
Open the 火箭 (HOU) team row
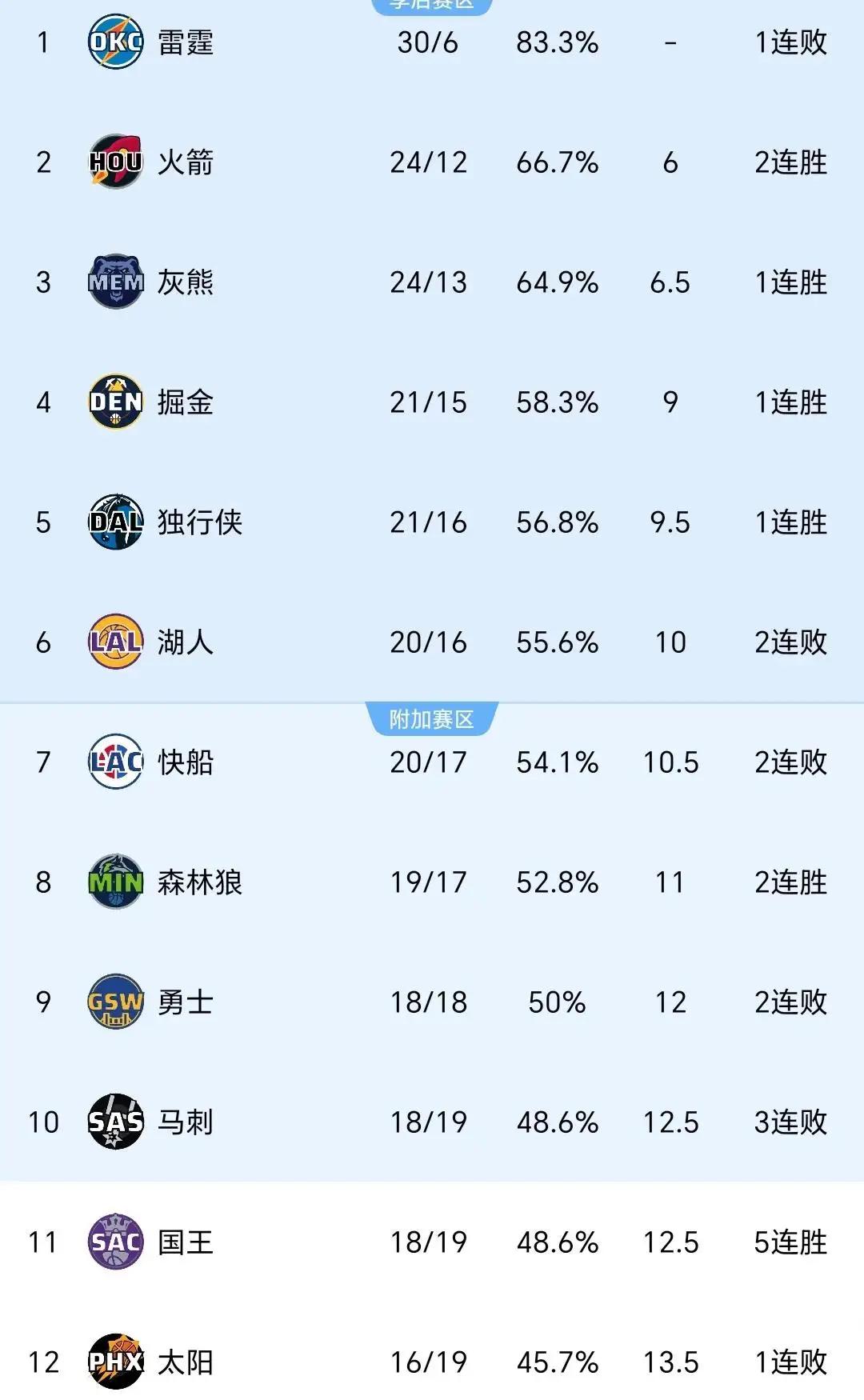click(432, 162)
